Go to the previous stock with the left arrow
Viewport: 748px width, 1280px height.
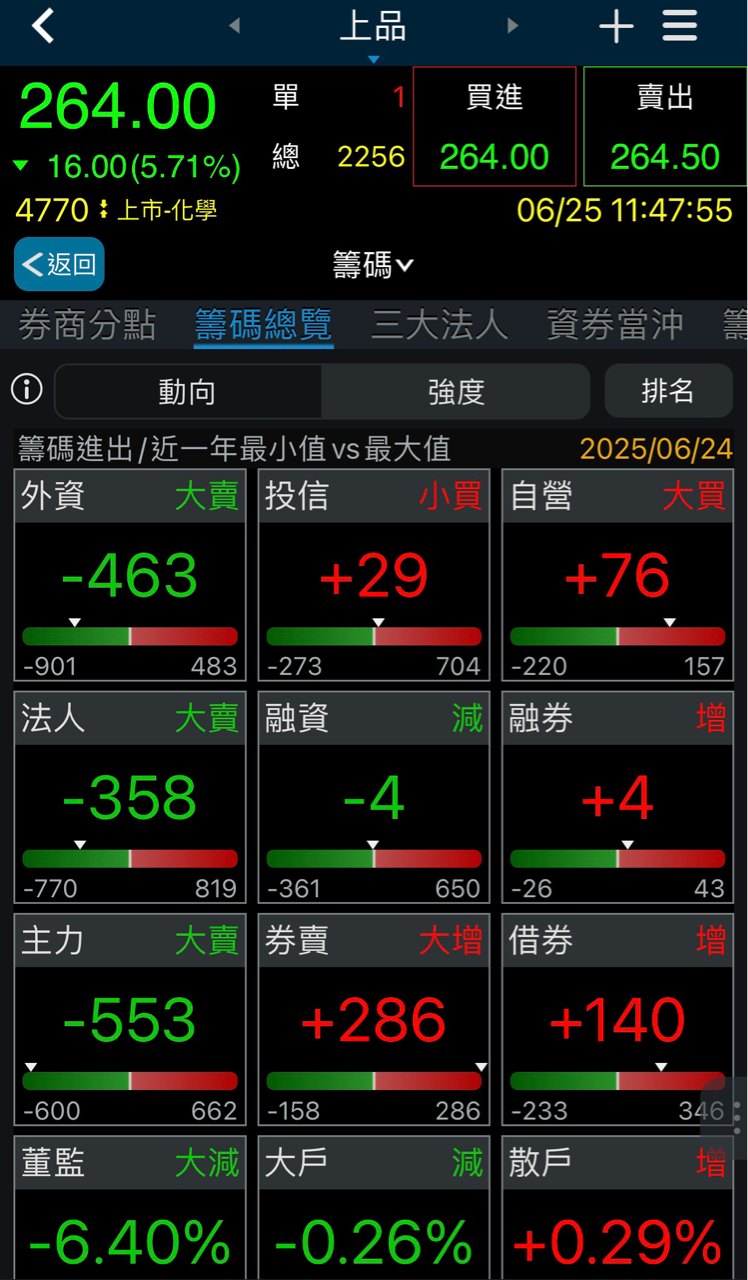tap(234, 26)
